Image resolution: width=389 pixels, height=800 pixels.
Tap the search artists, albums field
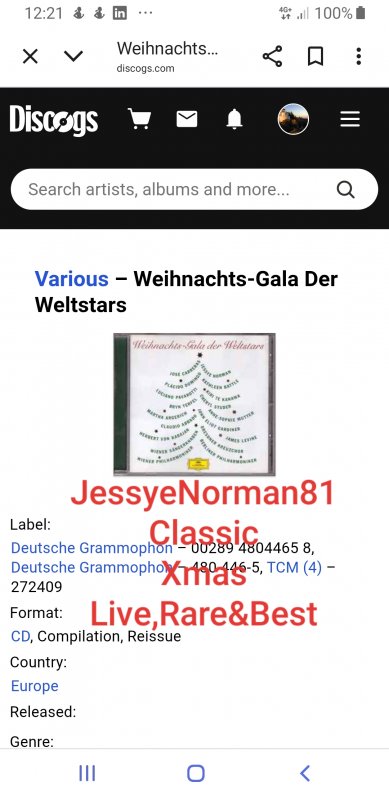pos(194,189)
